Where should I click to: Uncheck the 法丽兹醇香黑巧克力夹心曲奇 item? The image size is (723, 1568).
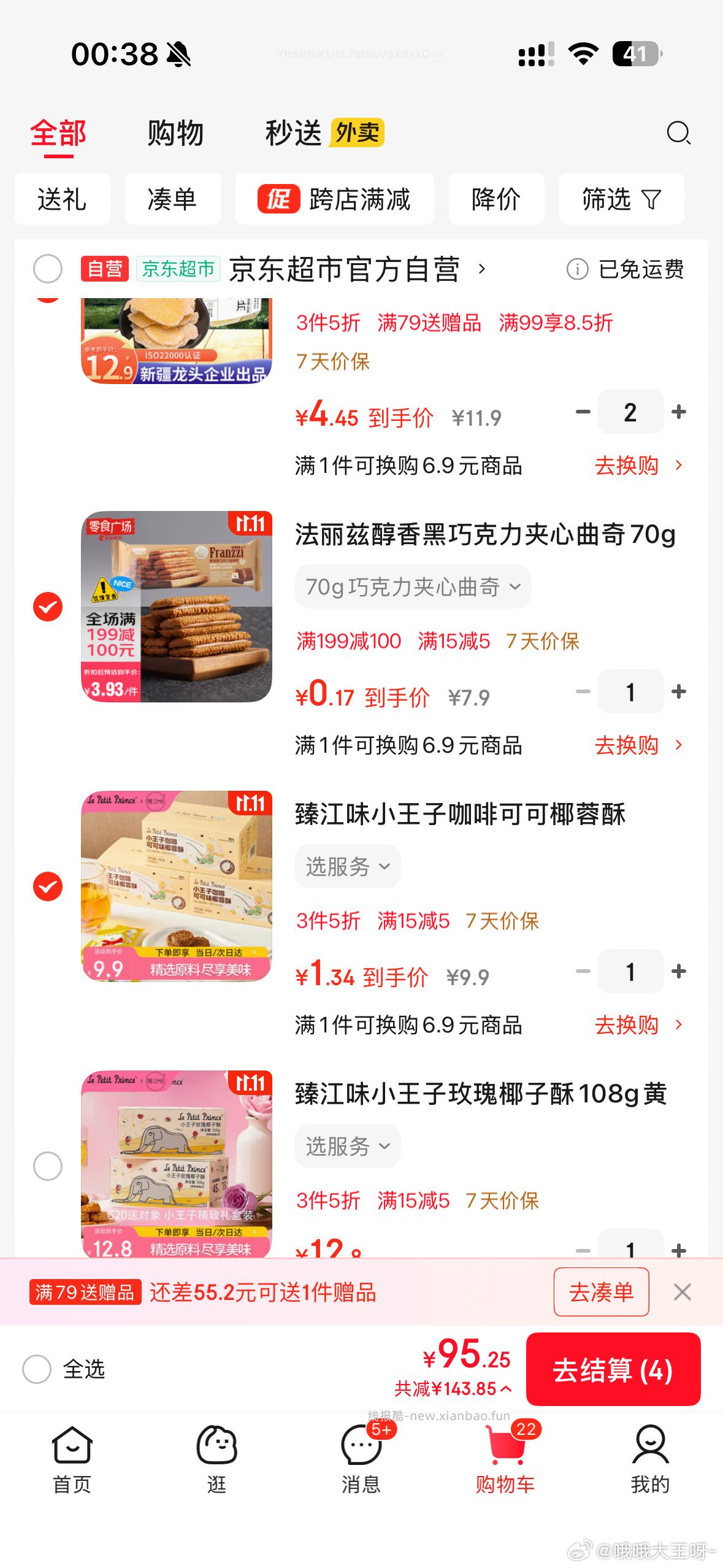coord(48,607)
